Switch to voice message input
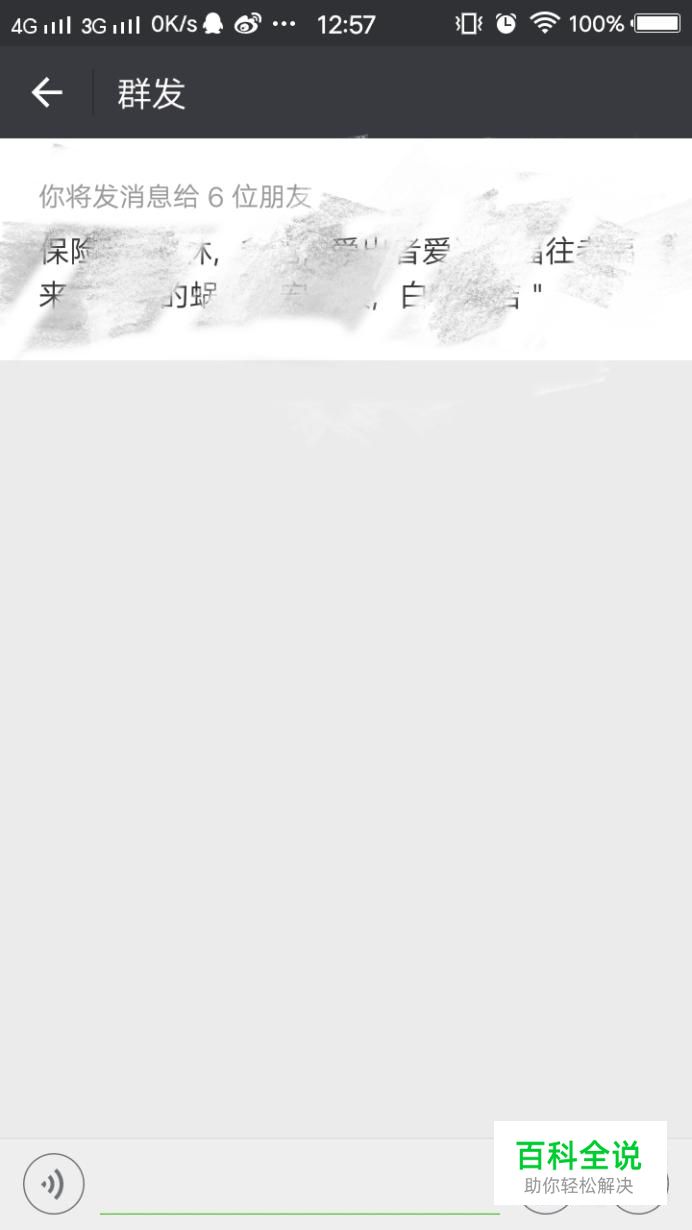The height and width of the screenshot is (1230, 692). click(x=53, y=1184)
